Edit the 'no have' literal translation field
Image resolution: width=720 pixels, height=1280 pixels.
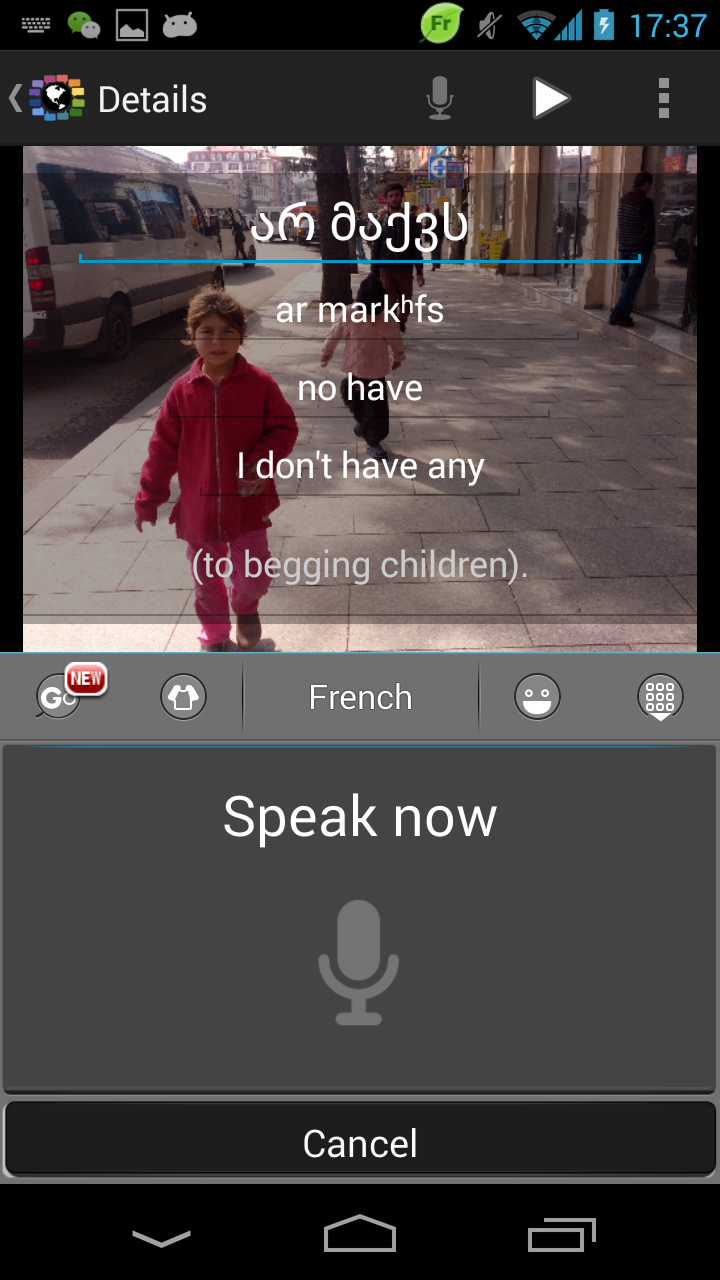359,388
